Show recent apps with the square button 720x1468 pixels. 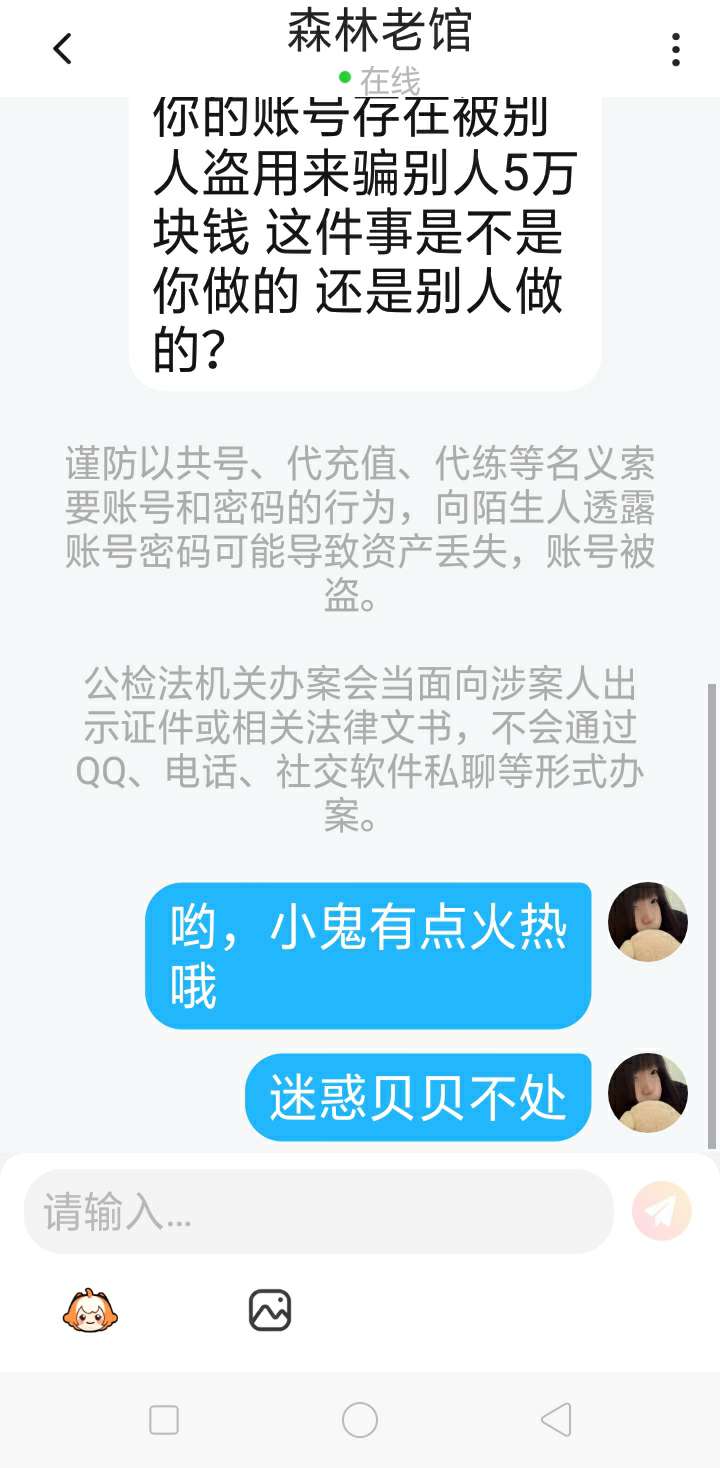(x=164, y=1420)
